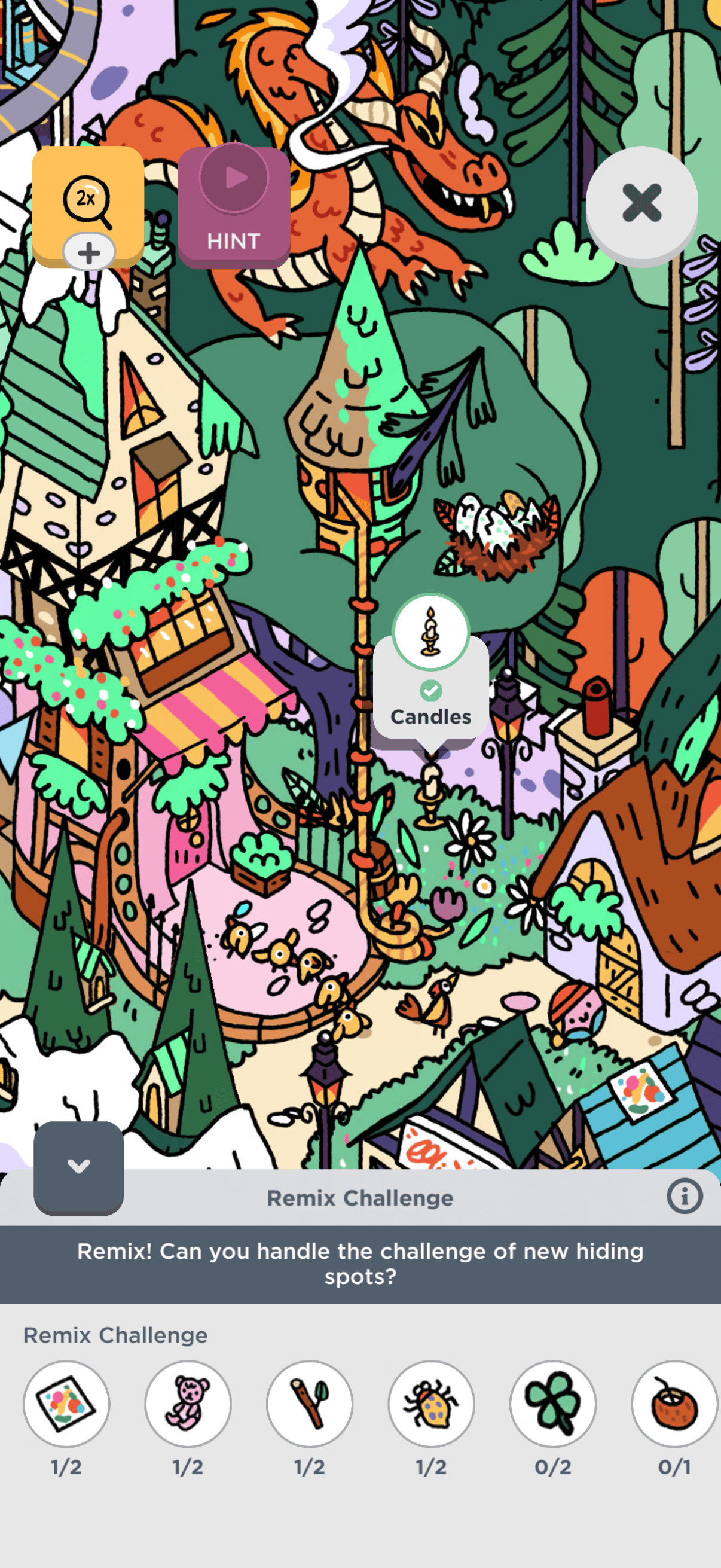Select the coconut drink item
The height and width of the screenshot is (1568, 721).
click(x=674, y=1403)
